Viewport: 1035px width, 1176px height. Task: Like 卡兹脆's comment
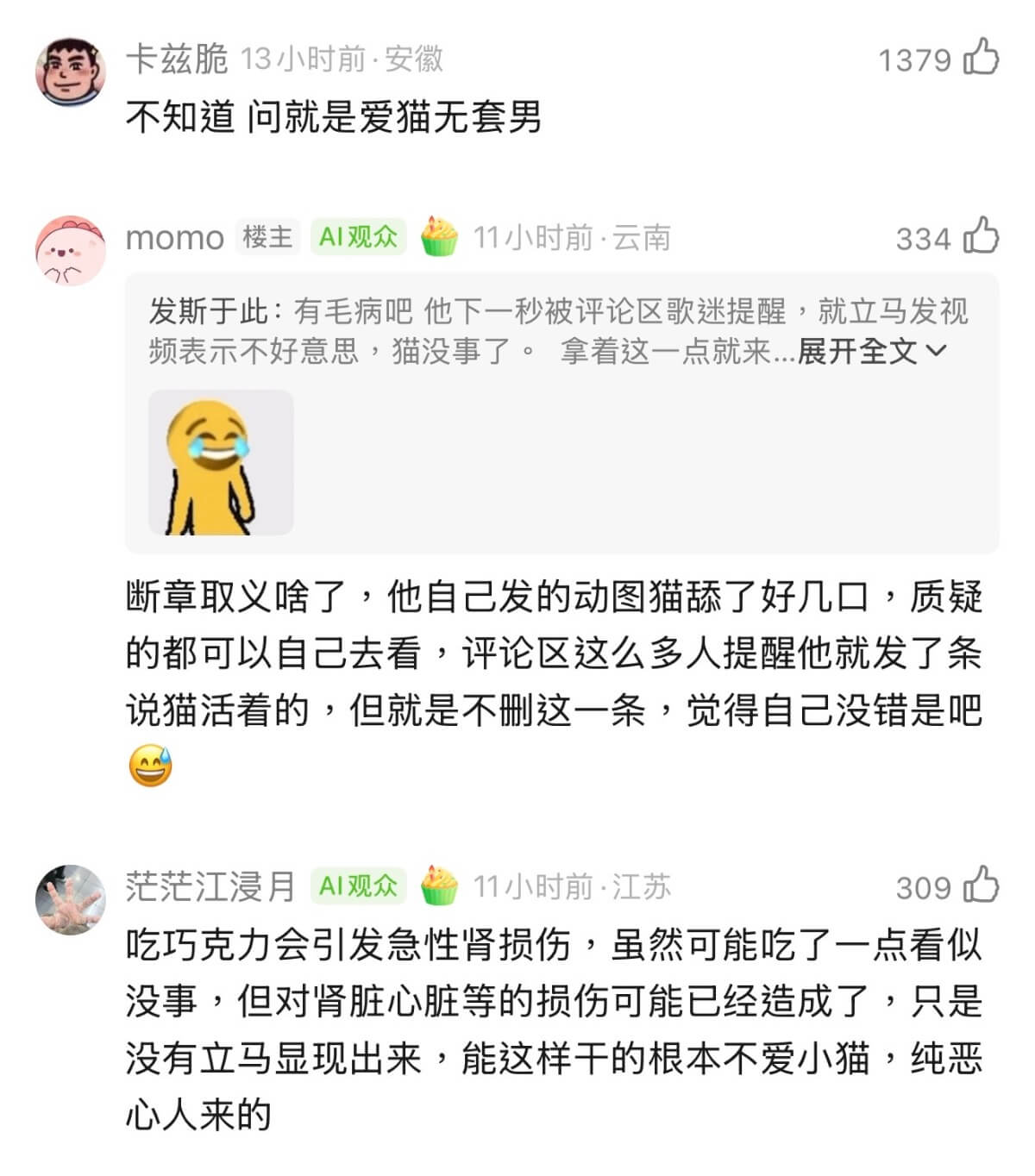pyautogui.click(x=981, y=58)
